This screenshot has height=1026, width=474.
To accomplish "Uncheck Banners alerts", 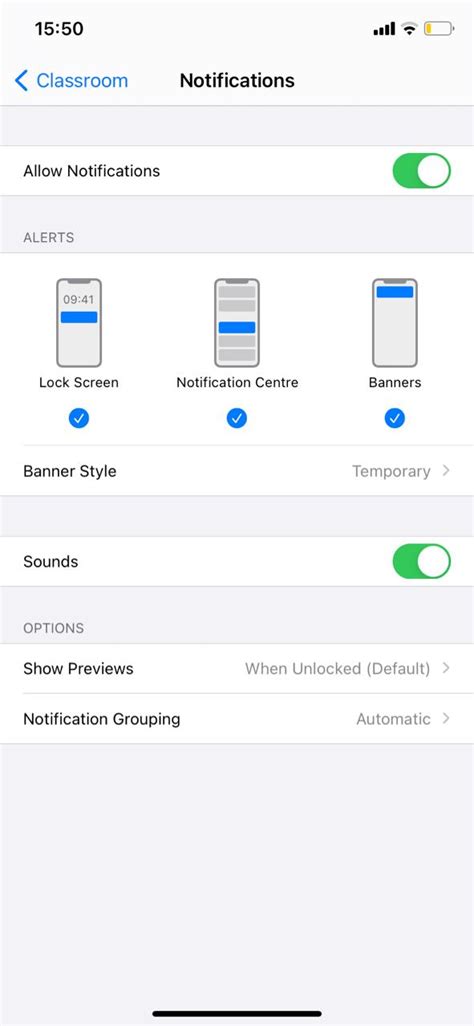I will point(395,417).
